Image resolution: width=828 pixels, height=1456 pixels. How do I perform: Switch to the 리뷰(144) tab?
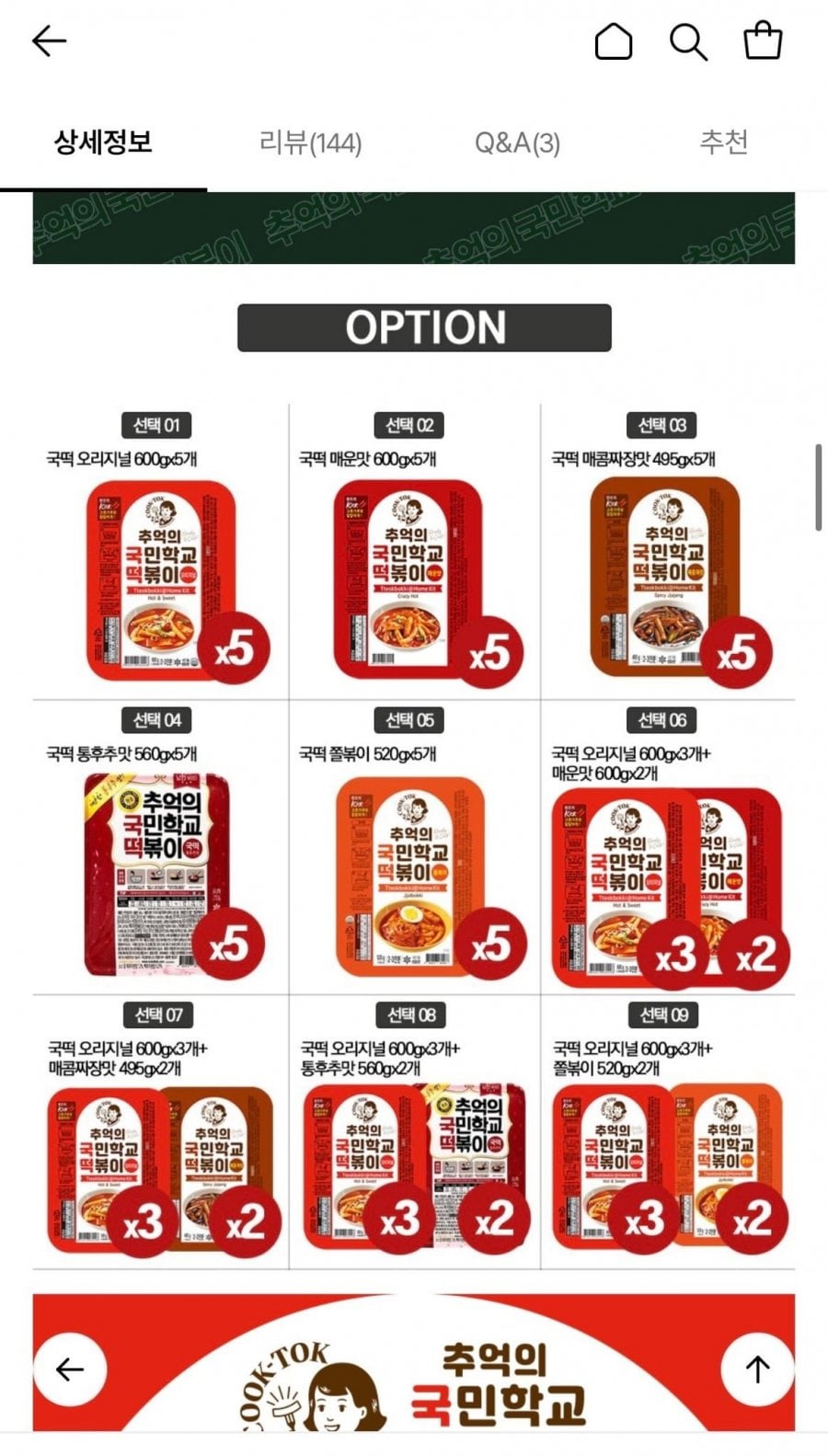[x=310, y=143]
